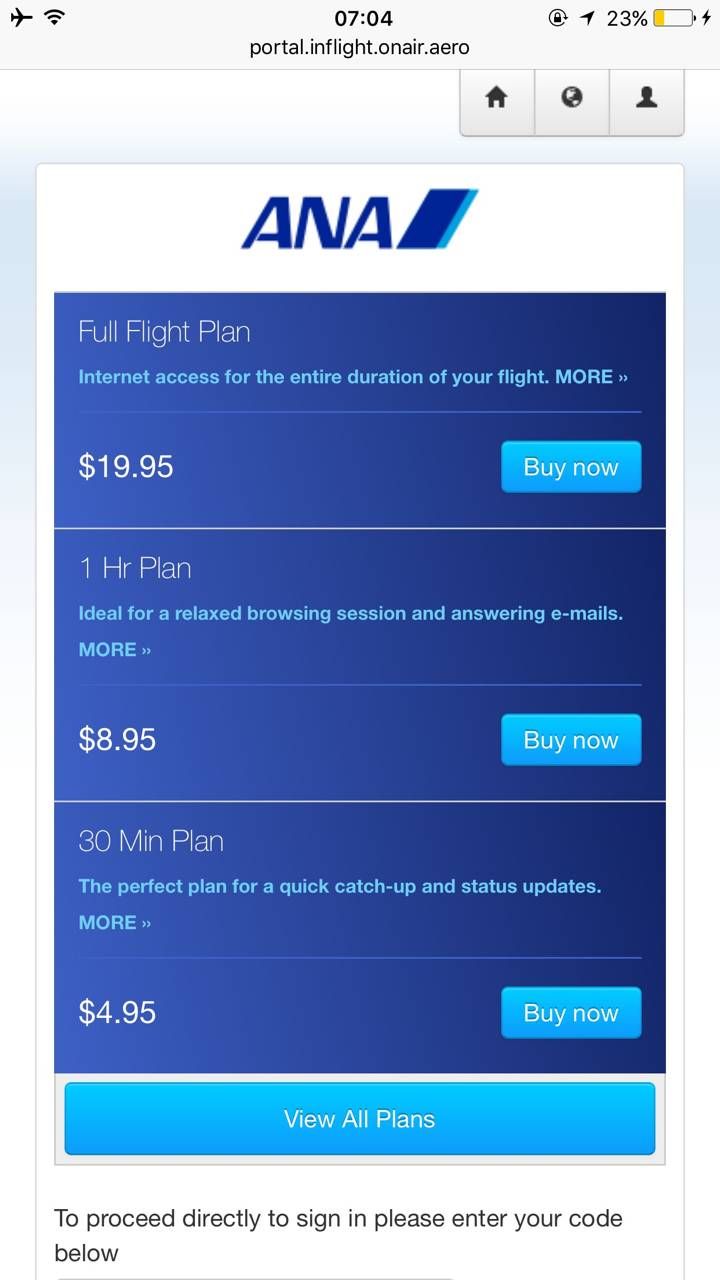Buy the 30 Min Plan now

coord(571,1013)
